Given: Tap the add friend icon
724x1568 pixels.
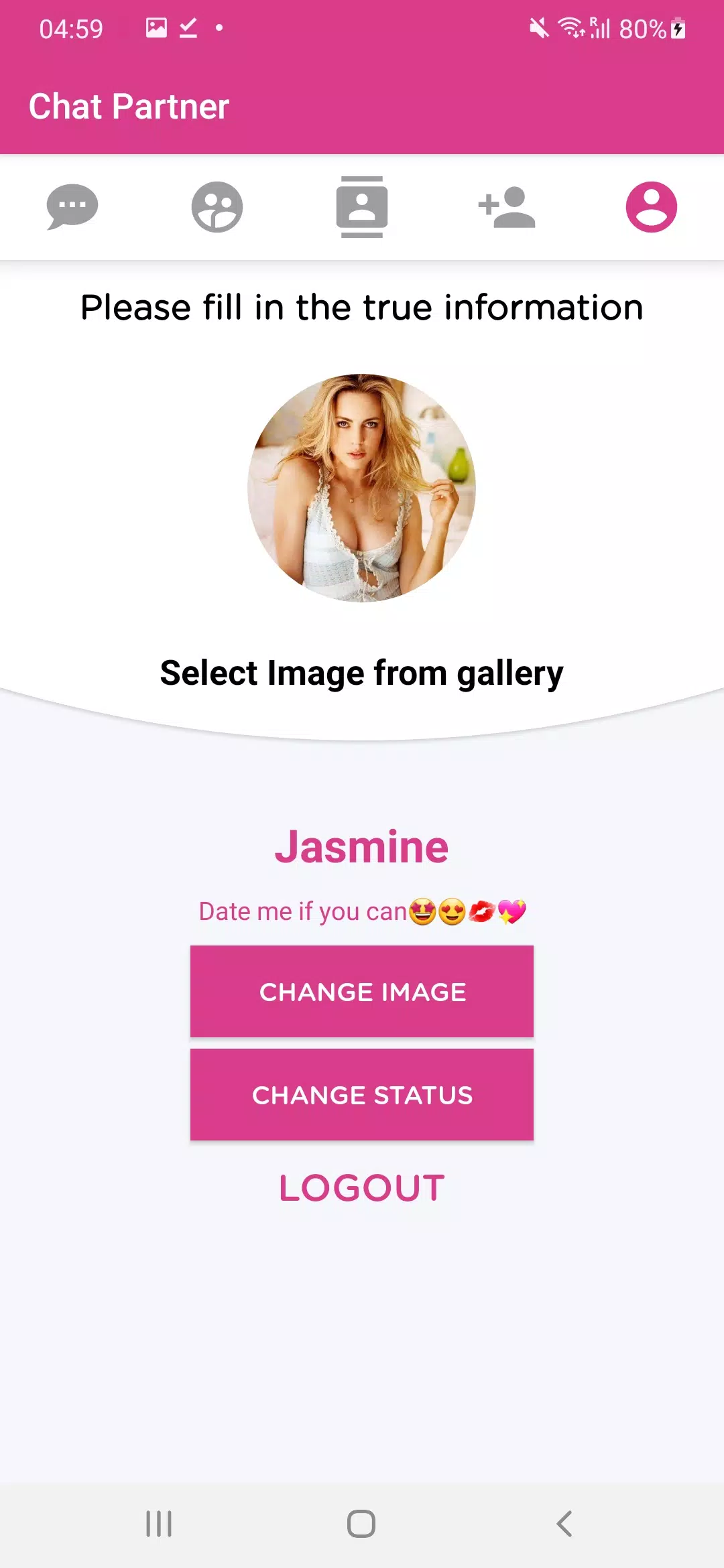Looking at the screenshot, I should point(507,207).
